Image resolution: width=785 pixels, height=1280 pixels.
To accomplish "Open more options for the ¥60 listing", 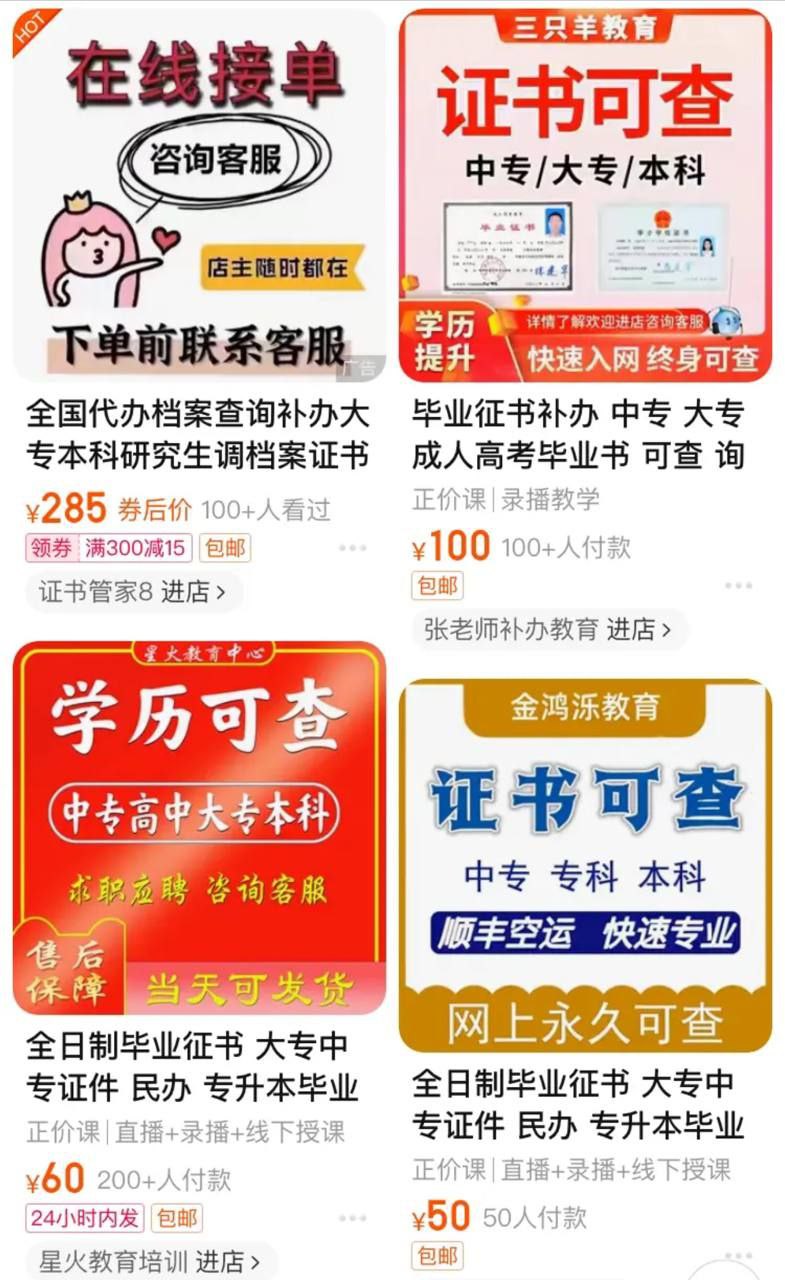I will click(x=352, y=1218).
